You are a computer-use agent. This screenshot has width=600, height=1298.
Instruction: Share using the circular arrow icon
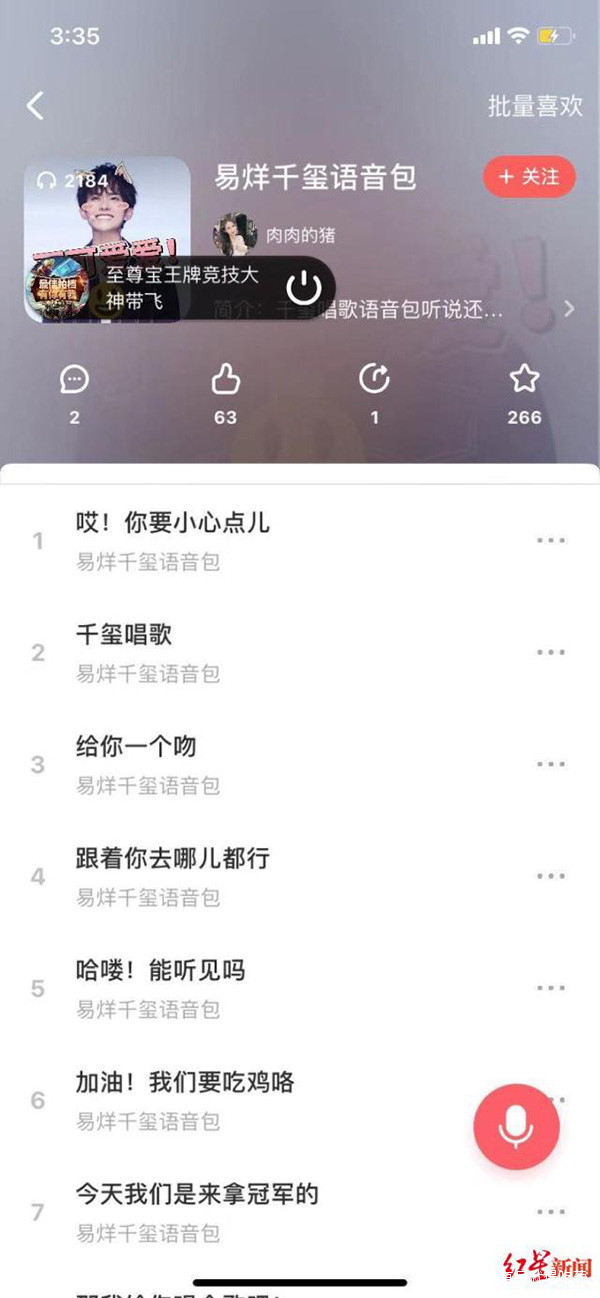click(x=374, y=379)
